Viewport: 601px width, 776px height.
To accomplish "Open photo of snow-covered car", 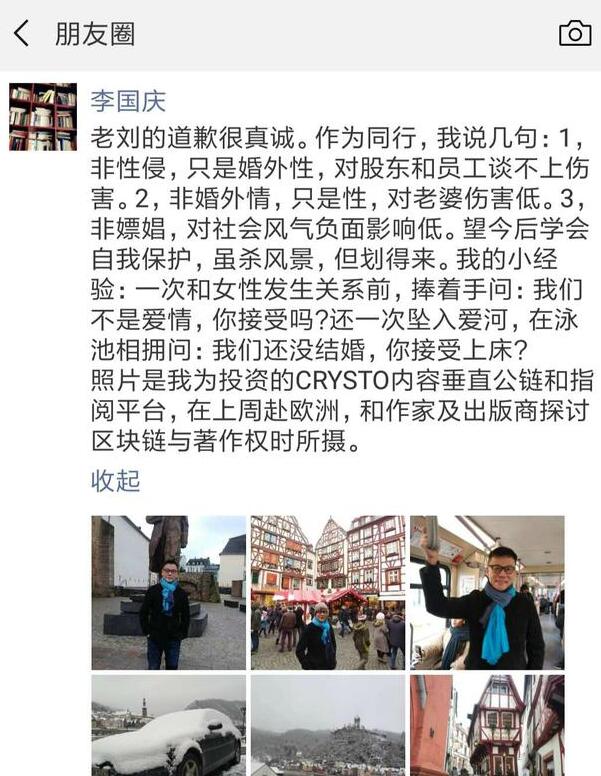I will [x=168, y=726].
